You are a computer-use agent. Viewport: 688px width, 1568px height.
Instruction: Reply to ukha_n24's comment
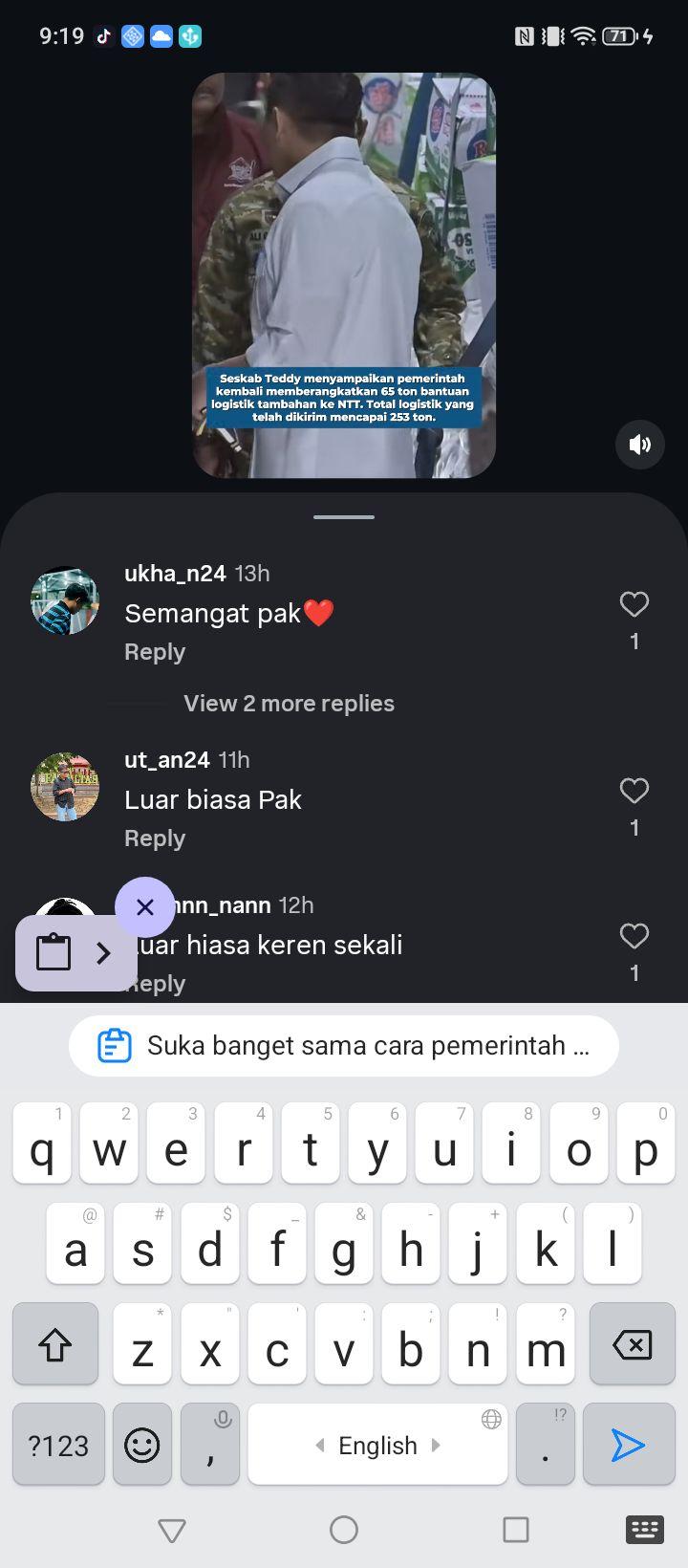coord(155,652)
